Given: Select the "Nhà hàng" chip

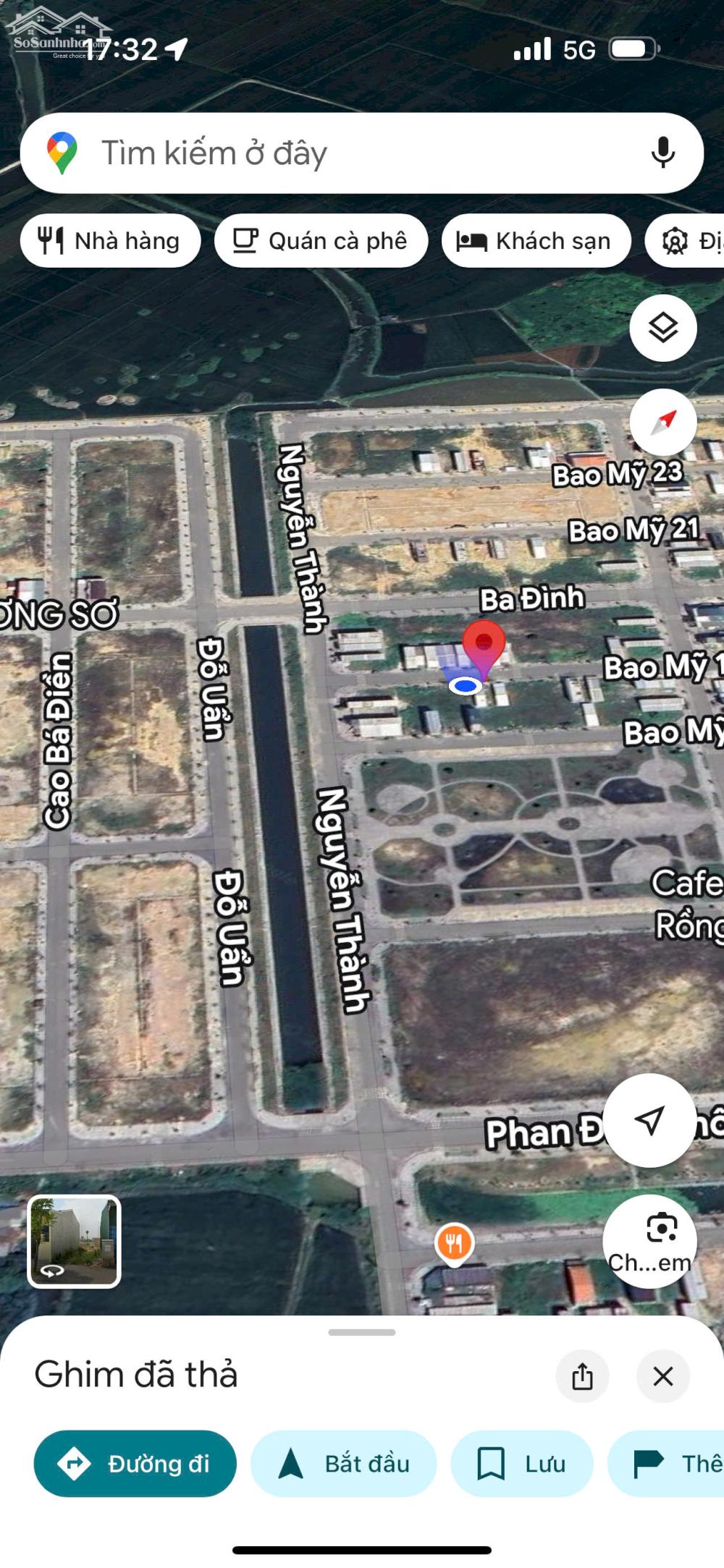Looking at the screenshot, I should 110,241.
